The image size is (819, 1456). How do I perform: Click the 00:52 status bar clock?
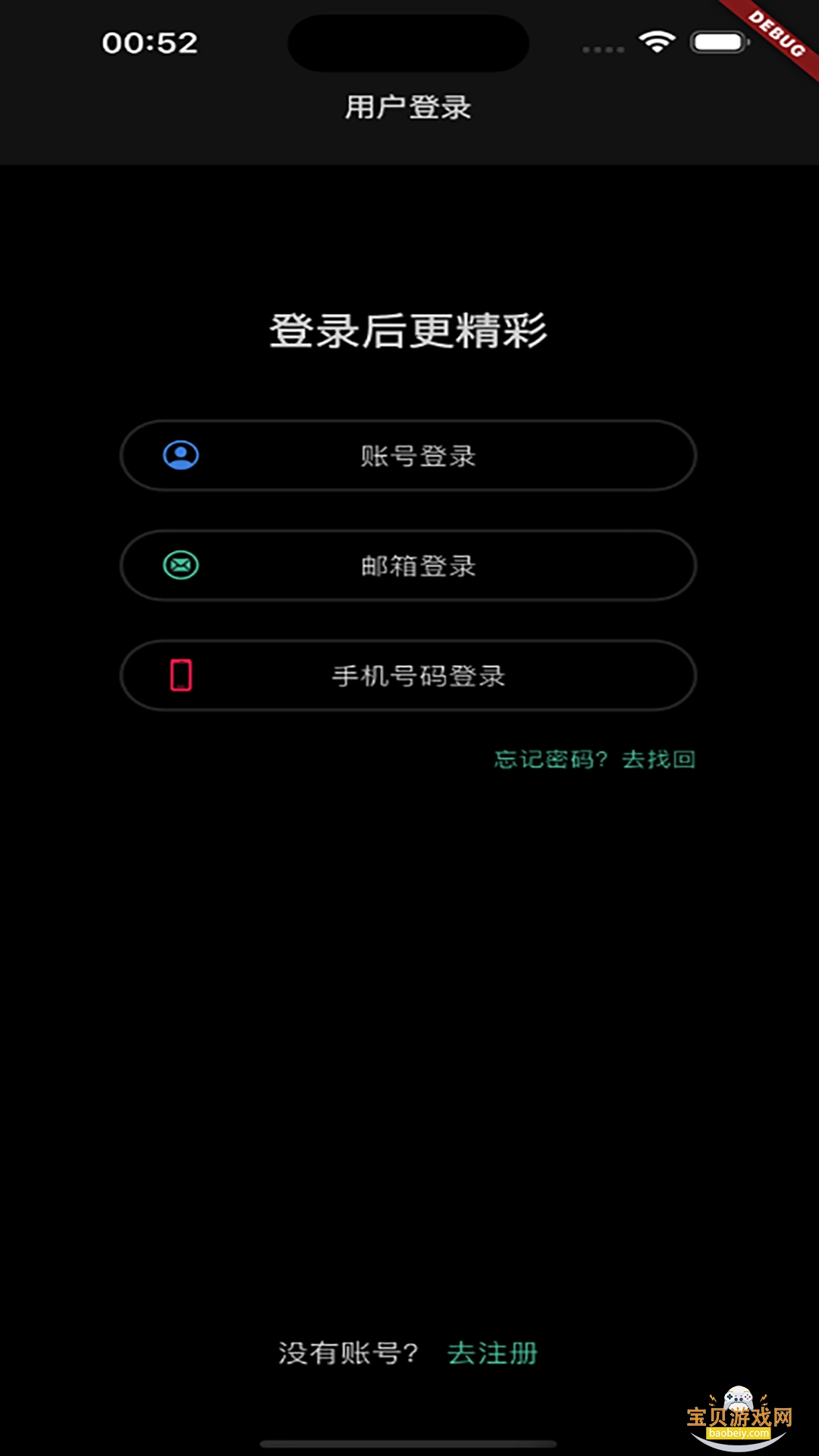pos(149,42)
